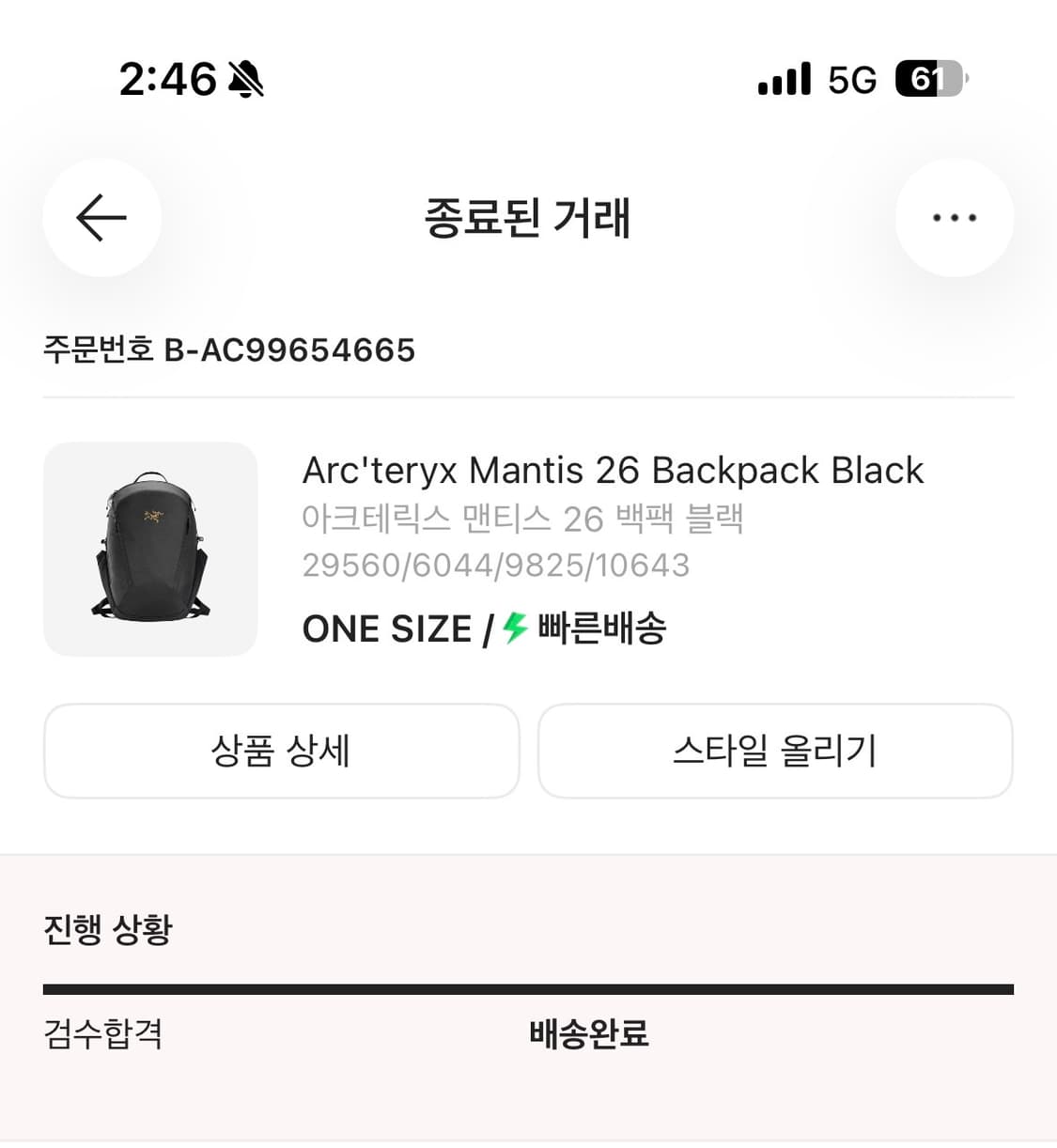This screenshot has width=1057, height=1148.
Task: Open the 상품 상세 product detail page
Action: (x=281, y=751)
